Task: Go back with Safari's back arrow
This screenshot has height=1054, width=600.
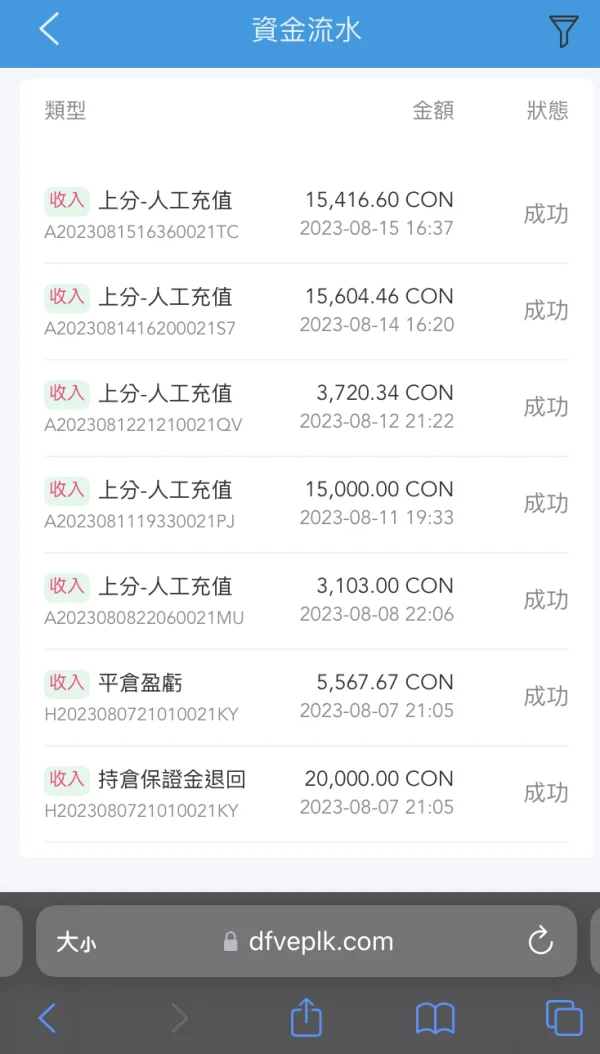Action: [x=47, y=1019]
